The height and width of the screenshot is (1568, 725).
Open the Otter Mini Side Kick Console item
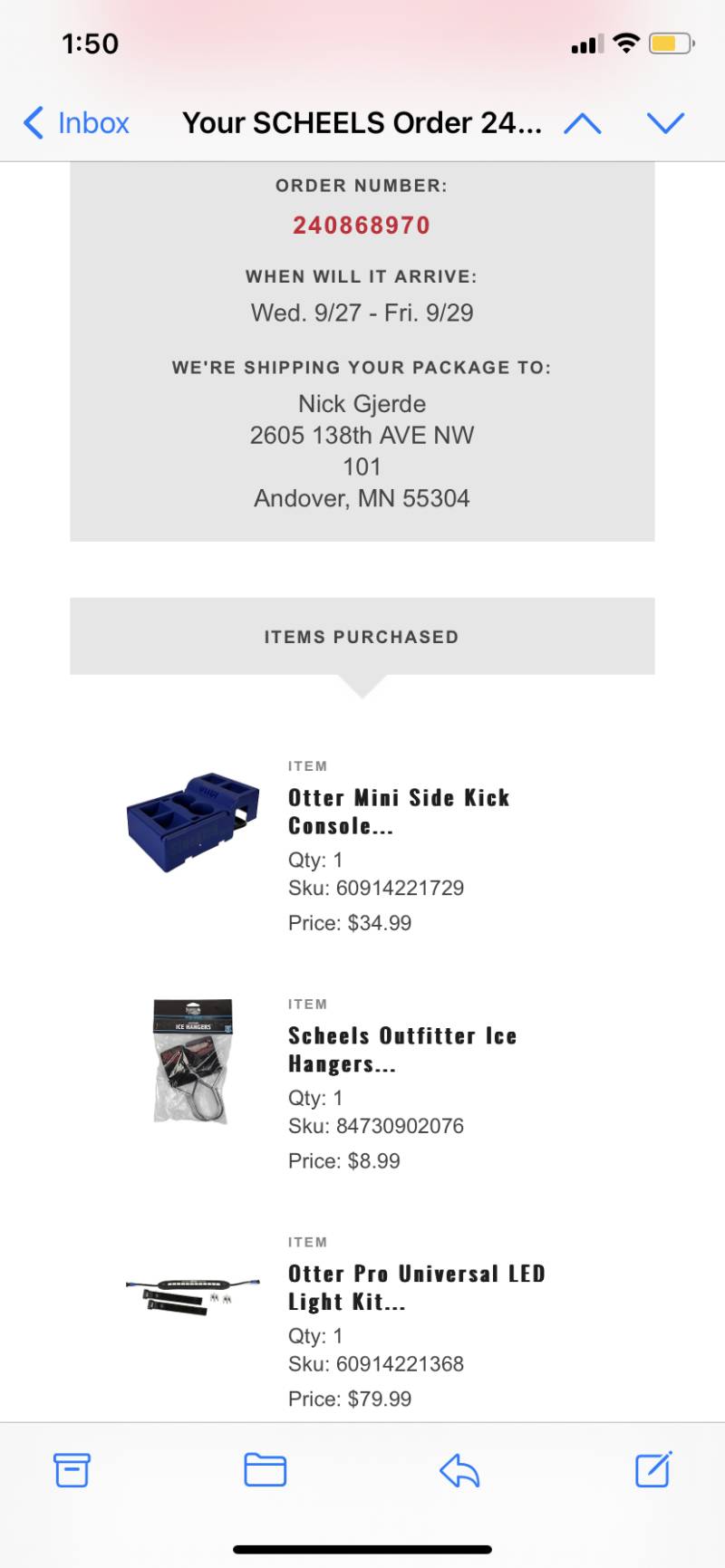pyautogui.click(x=399, y=812)
